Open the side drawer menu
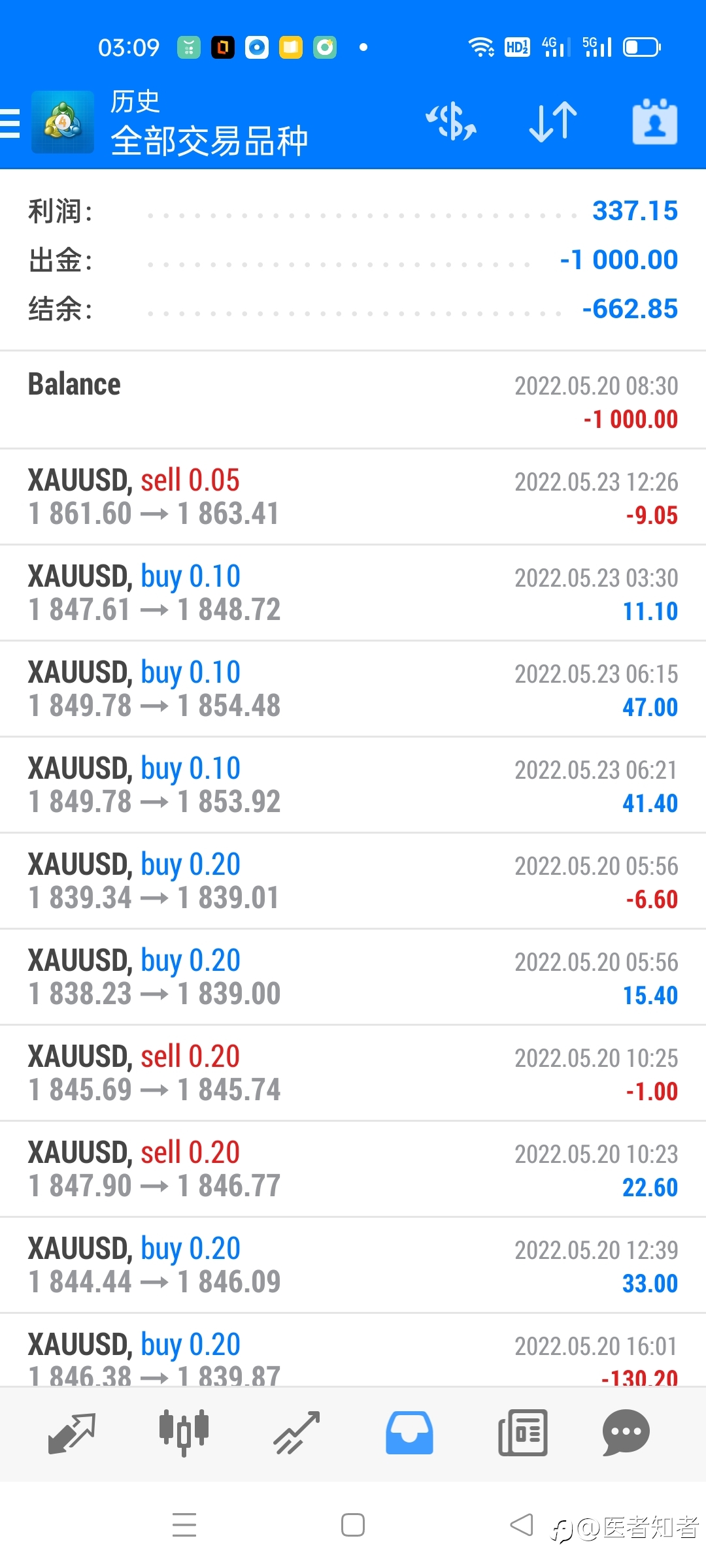Image resolution: width=706 pixels, height=1568 pixels. click(x=10, y=123)
